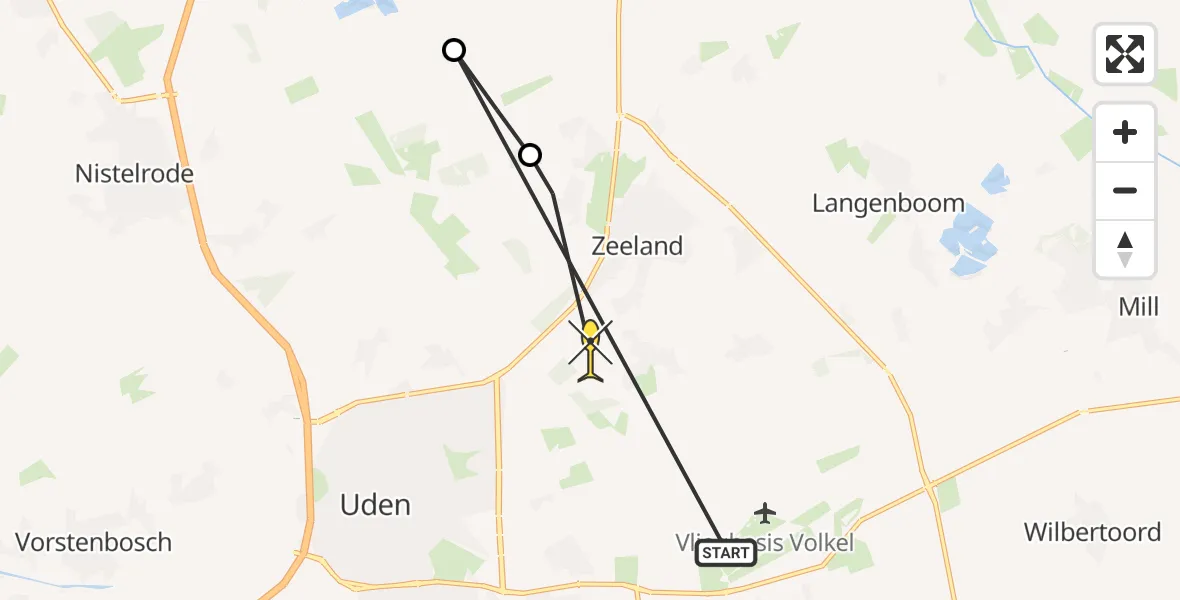Tap the helicopter marker near Zeeland

pyautogui.click(x=591, y=350)
